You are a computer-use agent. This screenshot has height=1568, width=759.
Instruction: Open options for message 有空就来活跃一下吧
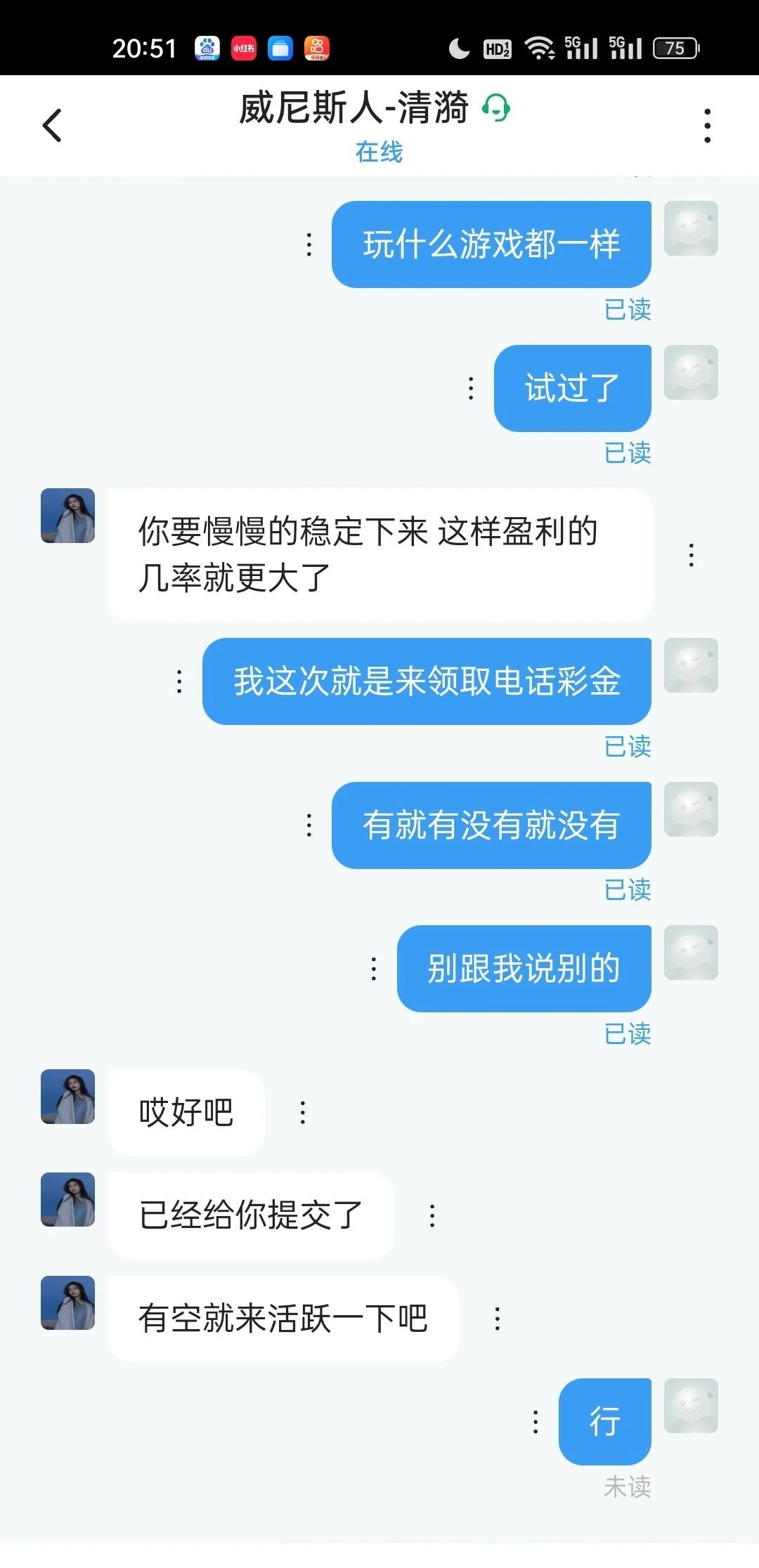[498, 1319]
